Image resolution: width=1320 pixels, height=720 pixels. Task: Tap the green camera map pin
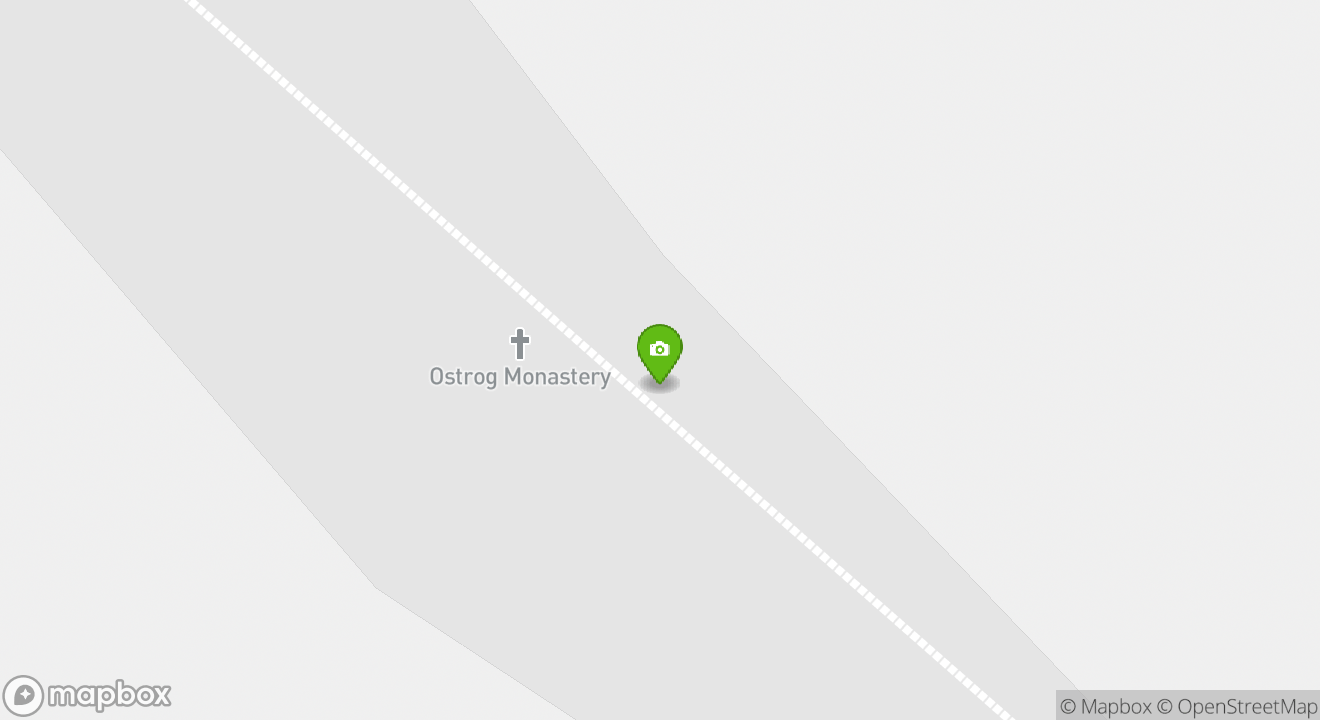pos(659,351)
